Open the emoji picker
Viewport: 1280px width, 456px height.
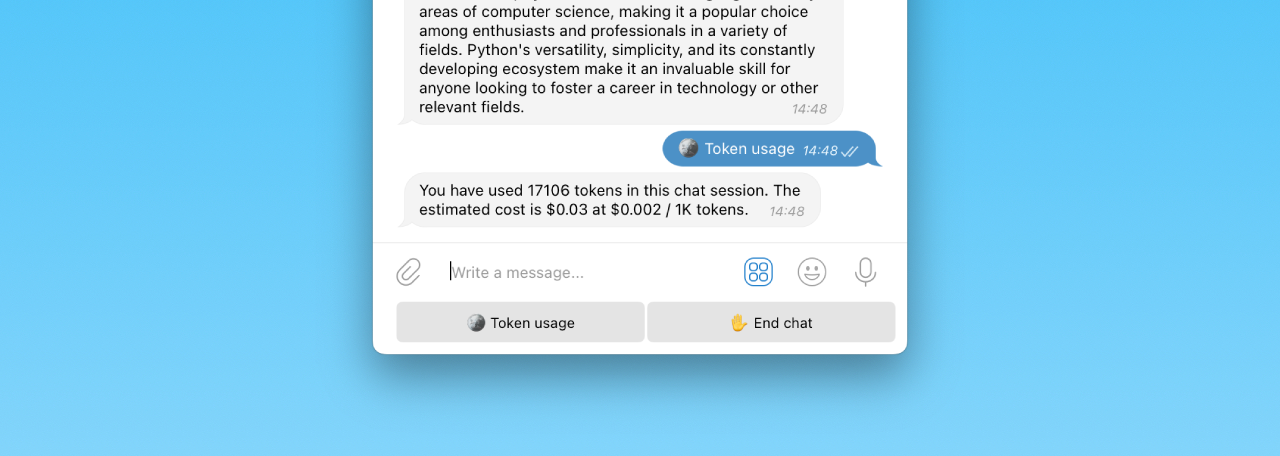click(x=812, y=272)
